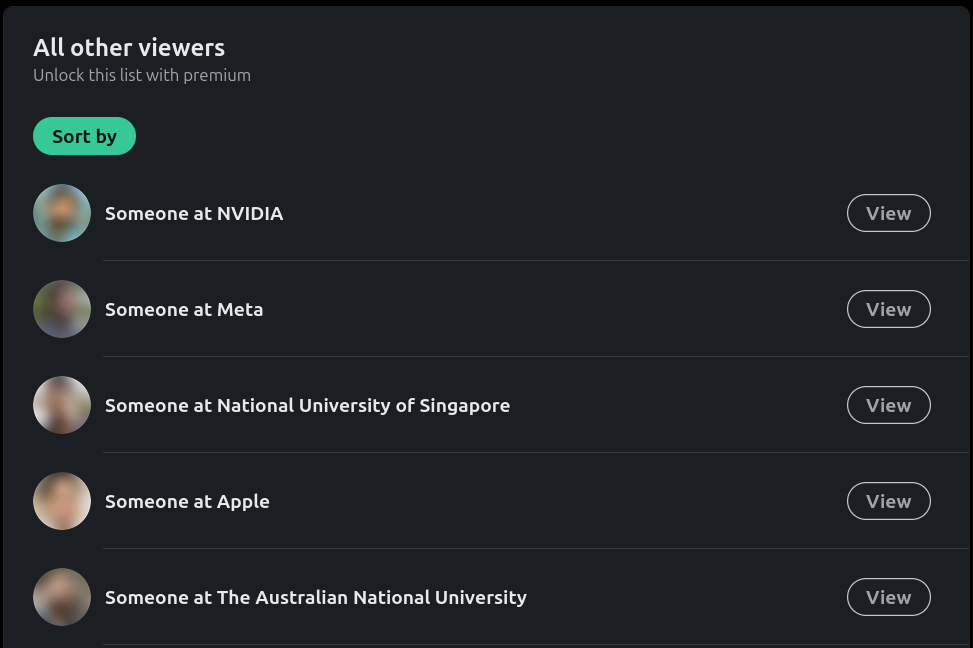Screen dimensions: 973x648
Task: Open the Sort by options
Action: (84, 136)
